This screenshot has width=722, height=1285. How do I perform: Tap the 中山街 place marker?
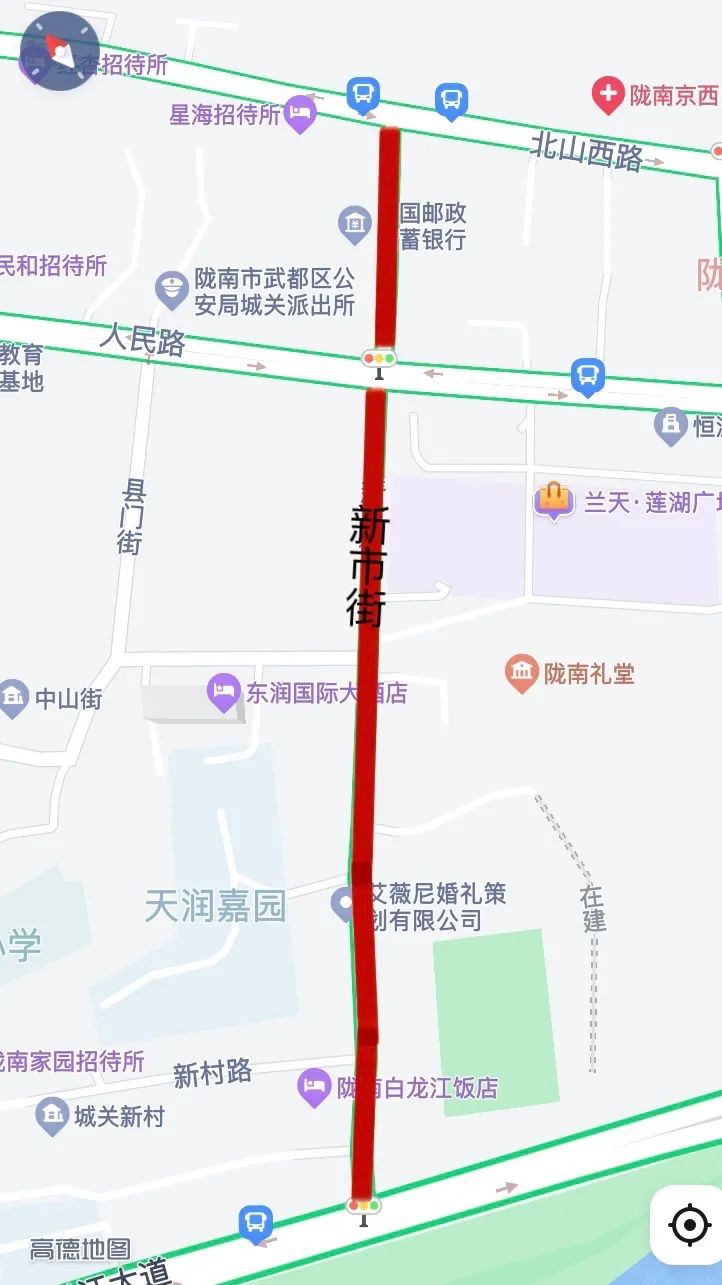[x=12, y=697]
